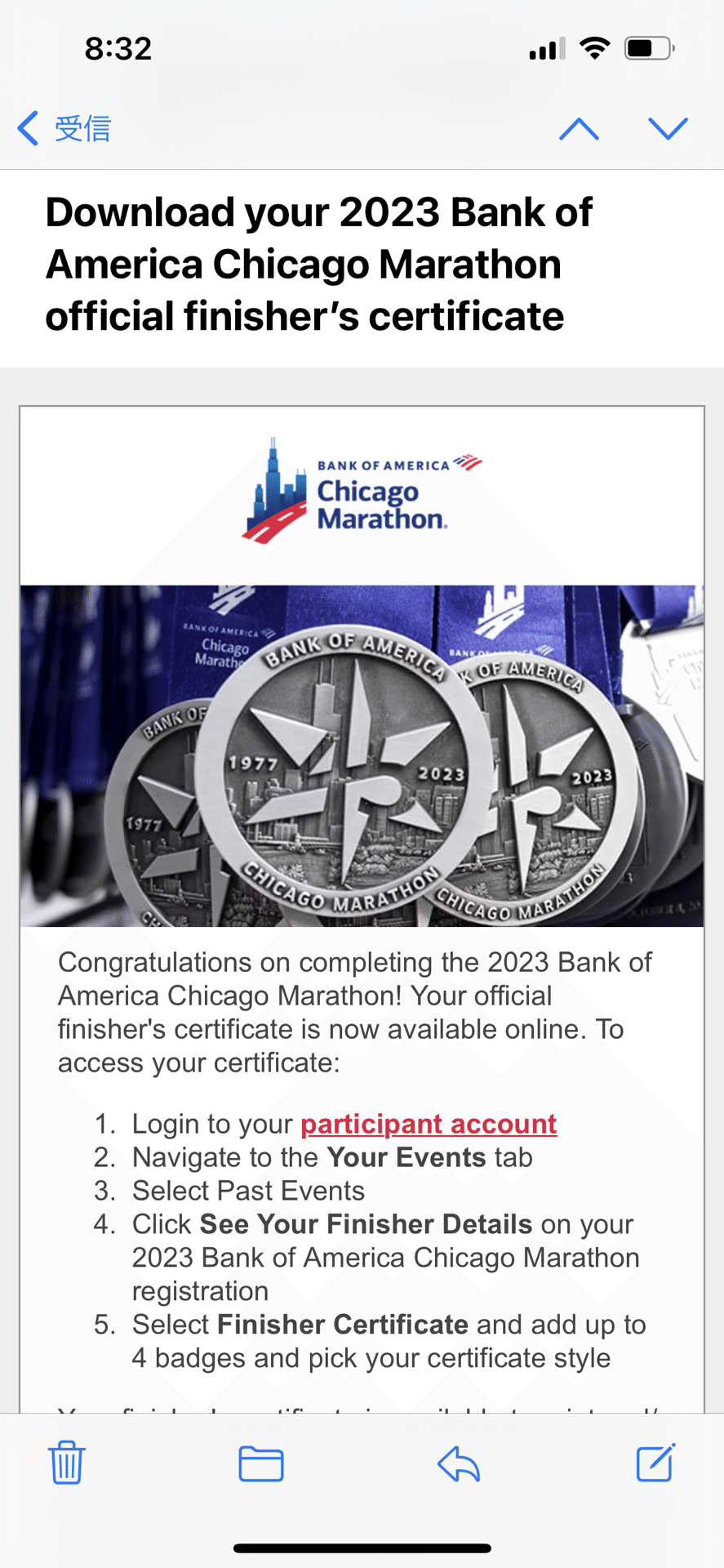724x1568 pixels.
Task: Open the participant account link
Action: click(x=429, y=1124)
